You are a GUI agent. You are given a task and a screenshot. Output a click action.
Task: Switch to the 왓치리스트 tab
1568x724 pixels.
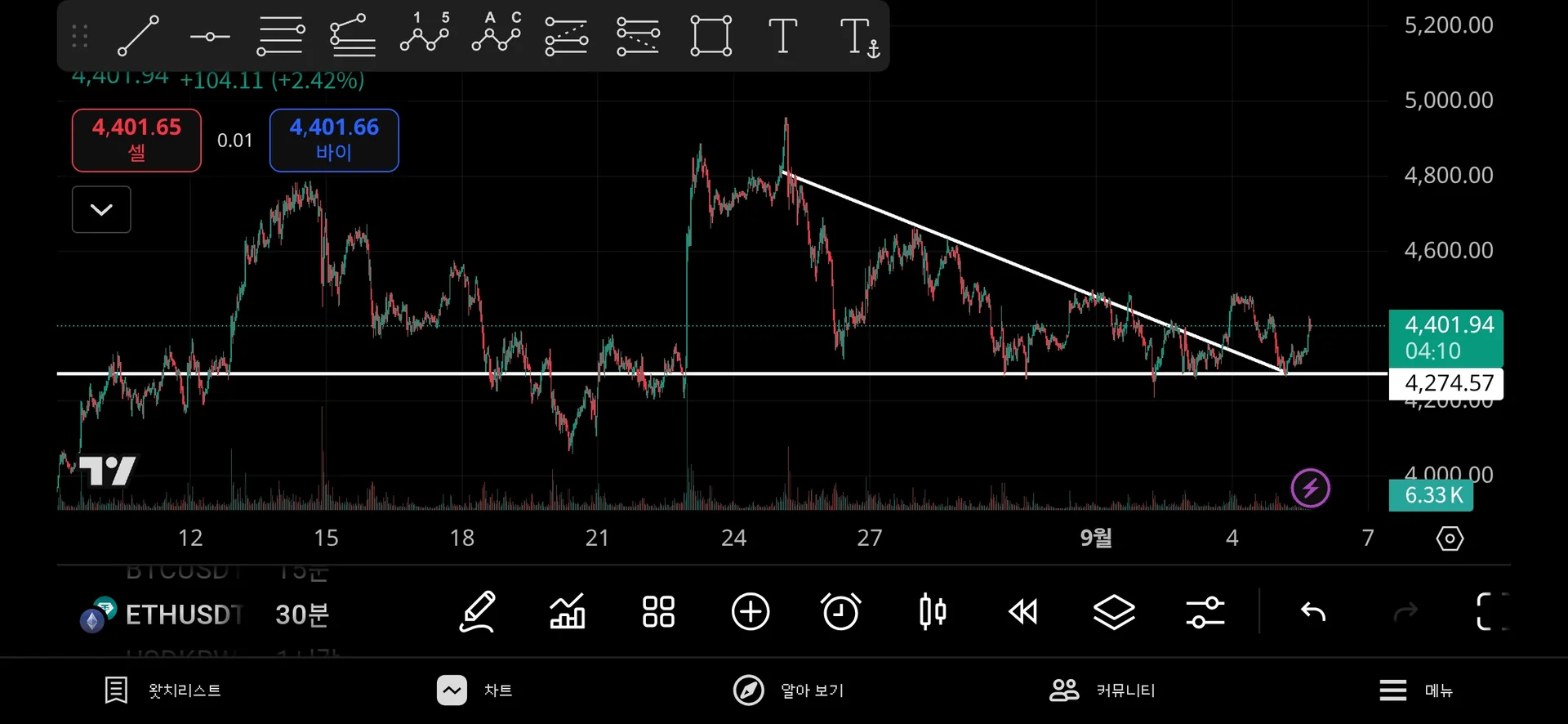163,690
